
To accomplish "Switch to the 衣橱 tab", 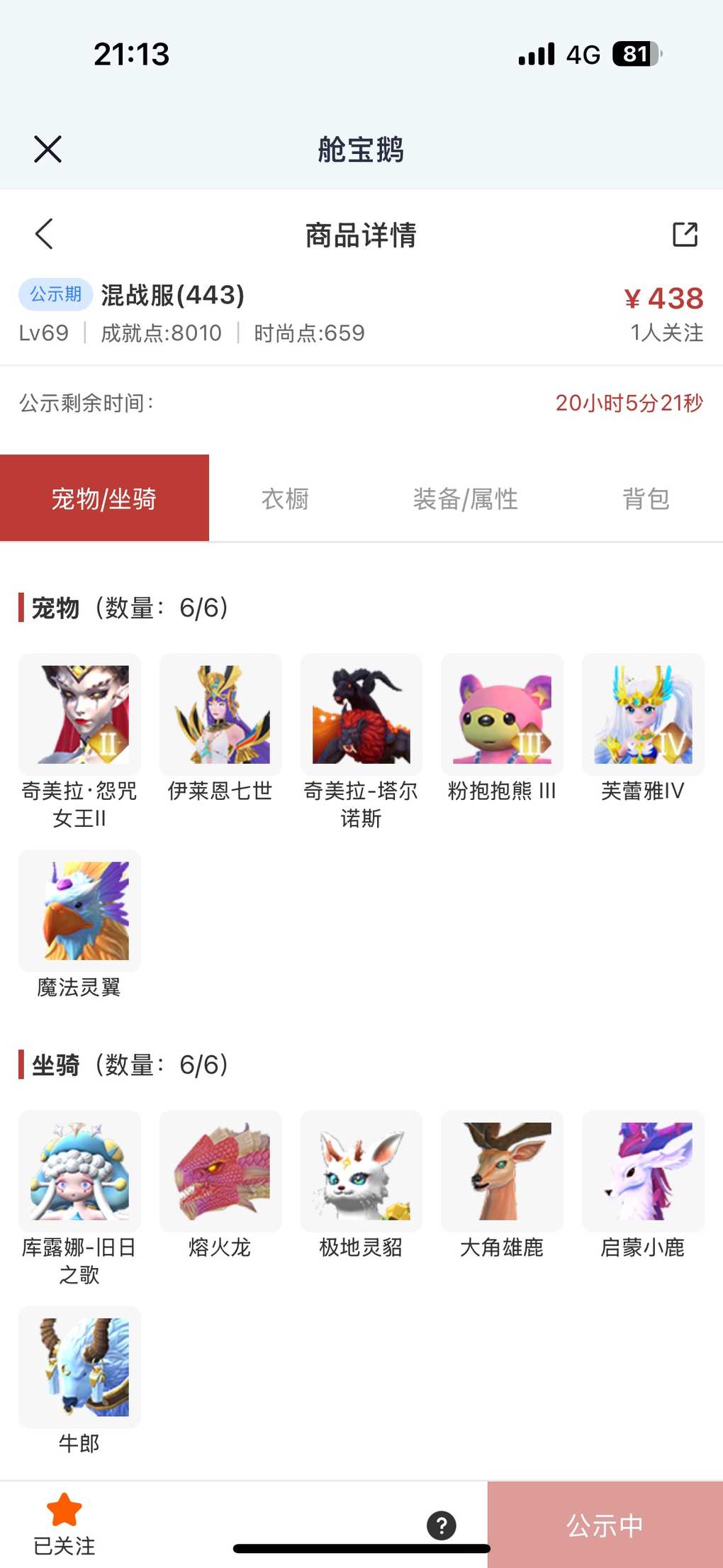I will pos(285,499).
